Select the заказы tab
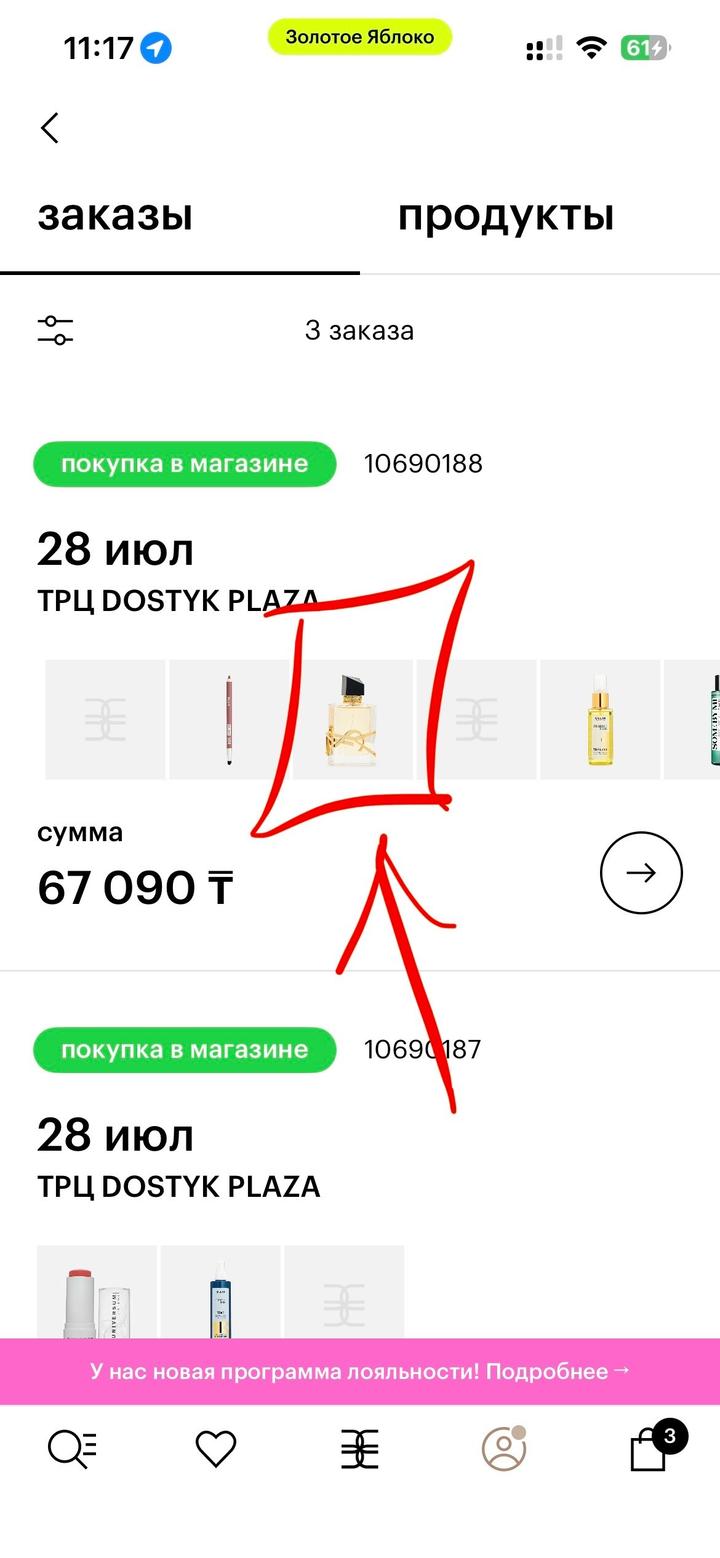This screenshot has width=720, height=1558. point(115,216)
